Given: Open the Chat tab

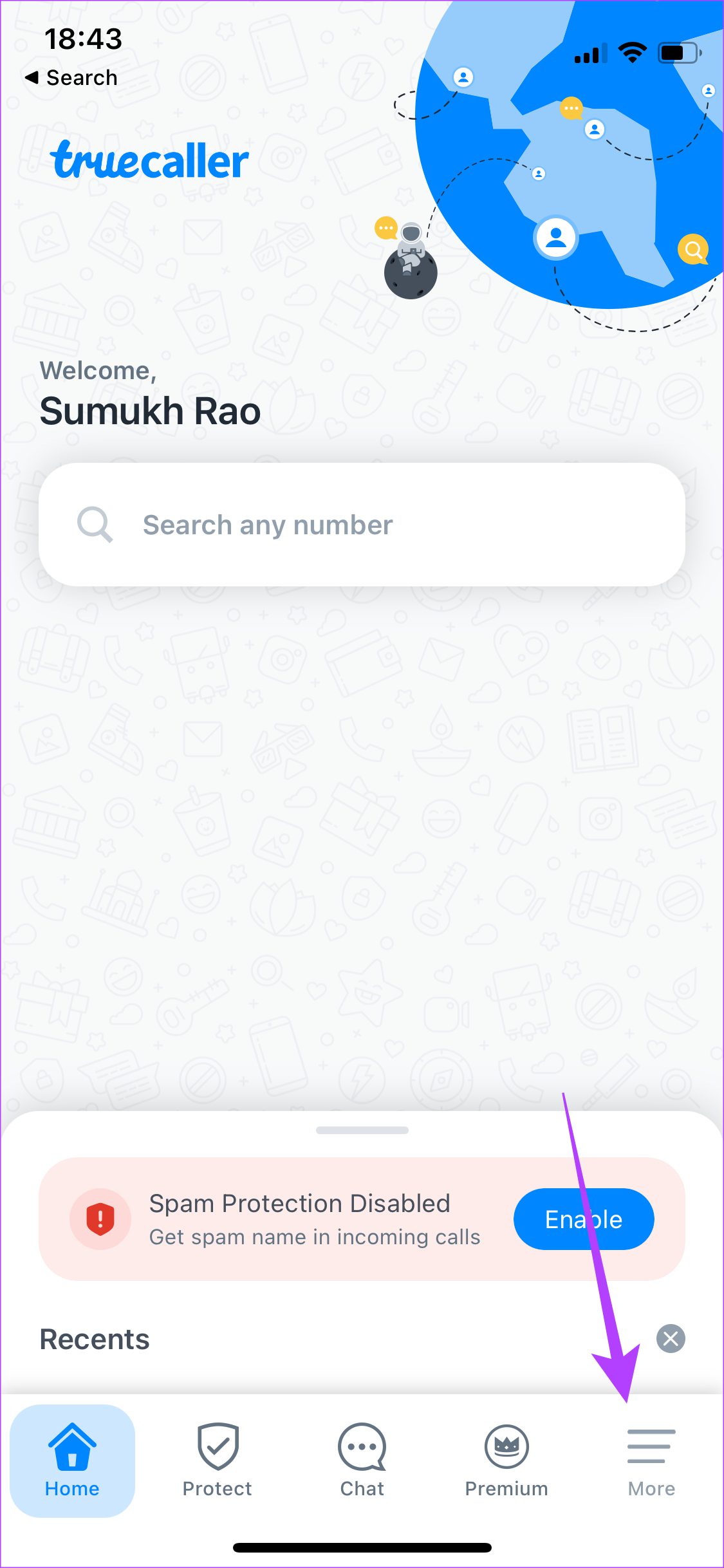Looking at the screenshot, I should pos(362,1461).
